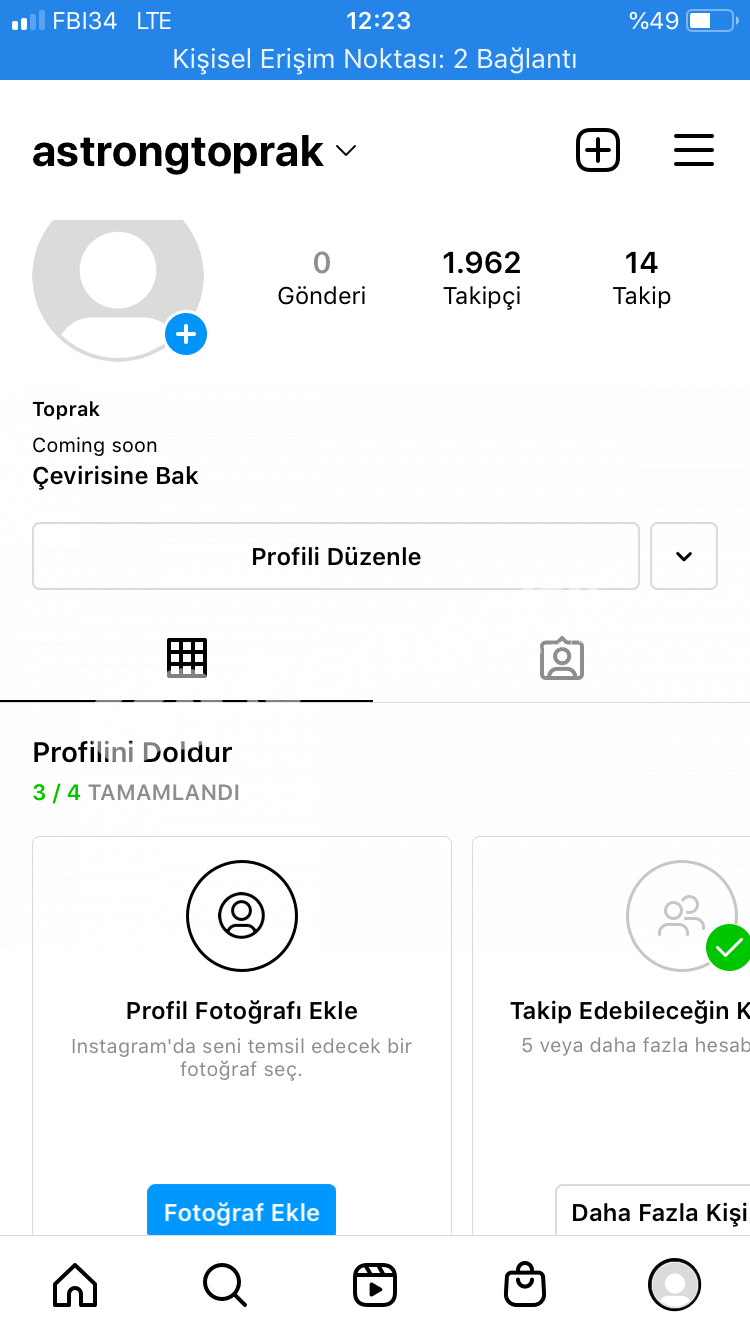Open Profili Düzenle to edit profile
Image resolution: width=750 pixels, height=1334 pixels.
pyautogui.click(x=336, y=556)
